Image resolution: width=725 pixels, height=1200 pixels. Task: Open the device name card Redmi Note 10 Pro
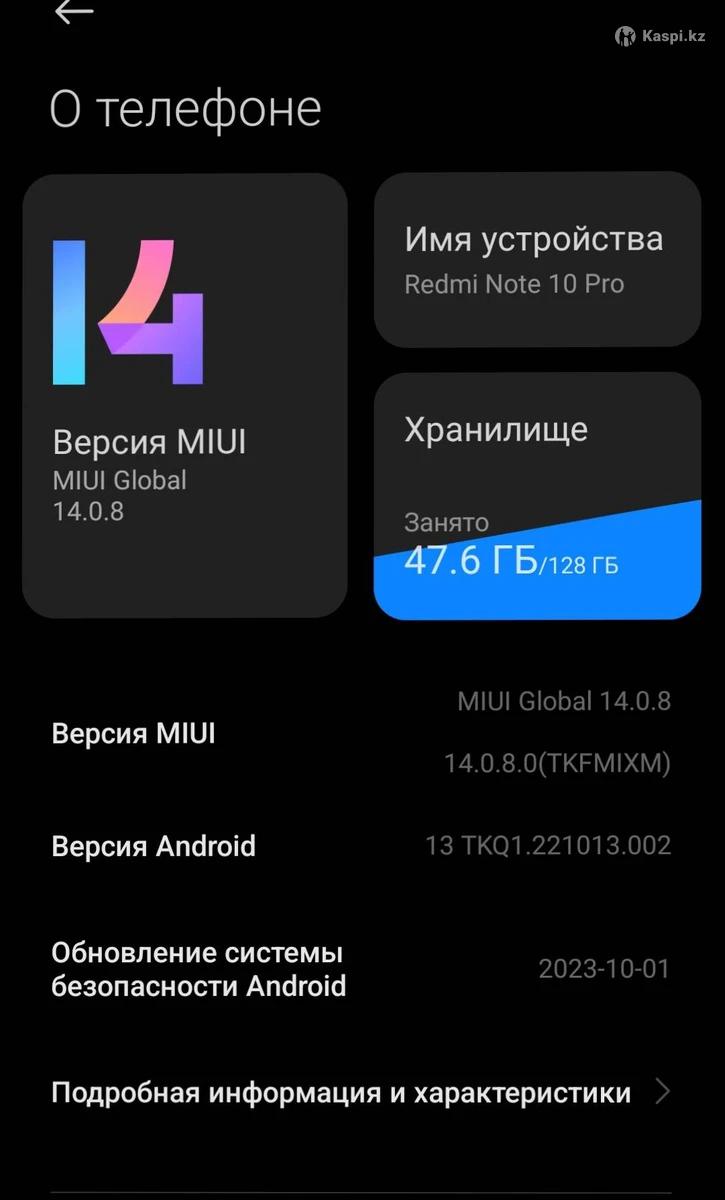click(x=537, y=260)
